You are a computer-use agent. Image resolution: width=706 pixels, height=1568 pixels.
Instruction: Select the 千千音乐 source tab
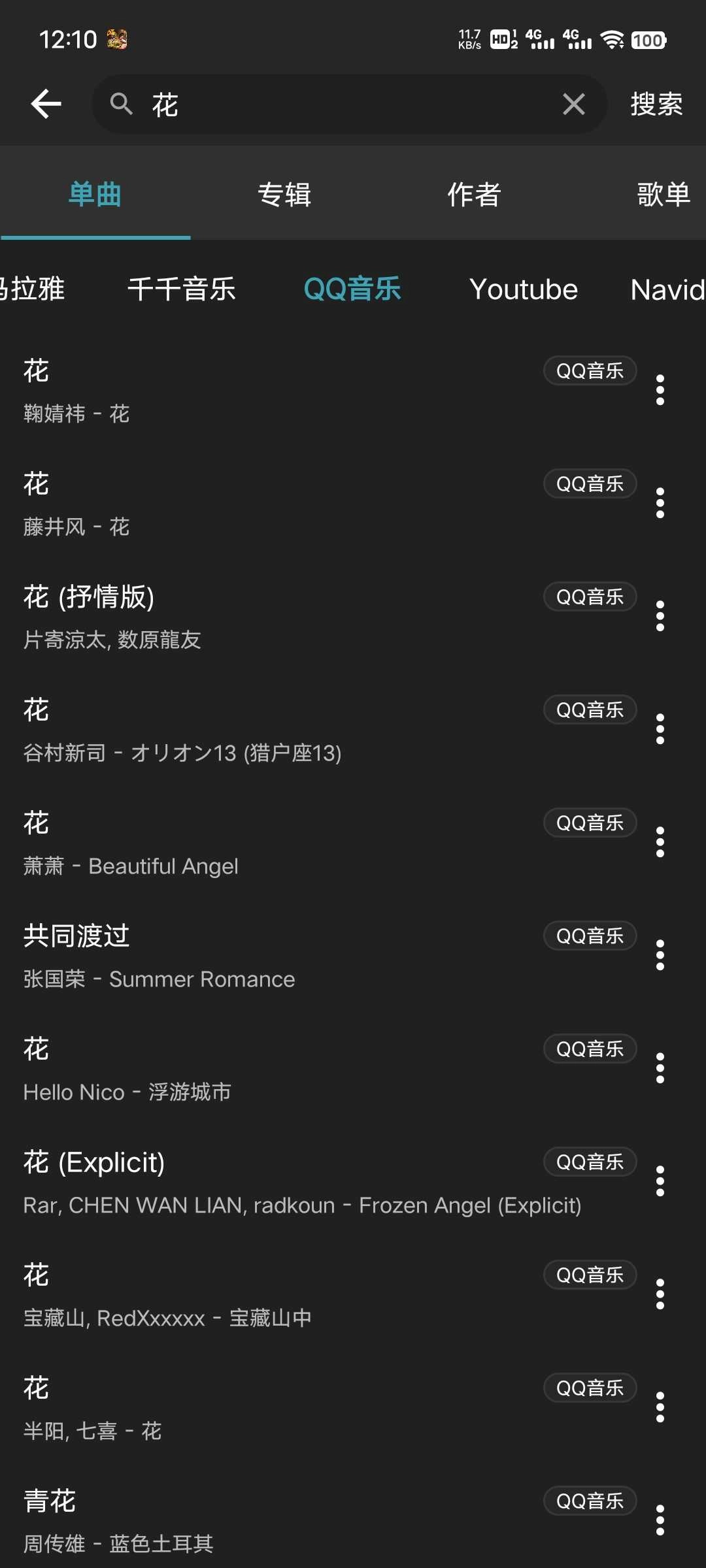tap(182, 289)
